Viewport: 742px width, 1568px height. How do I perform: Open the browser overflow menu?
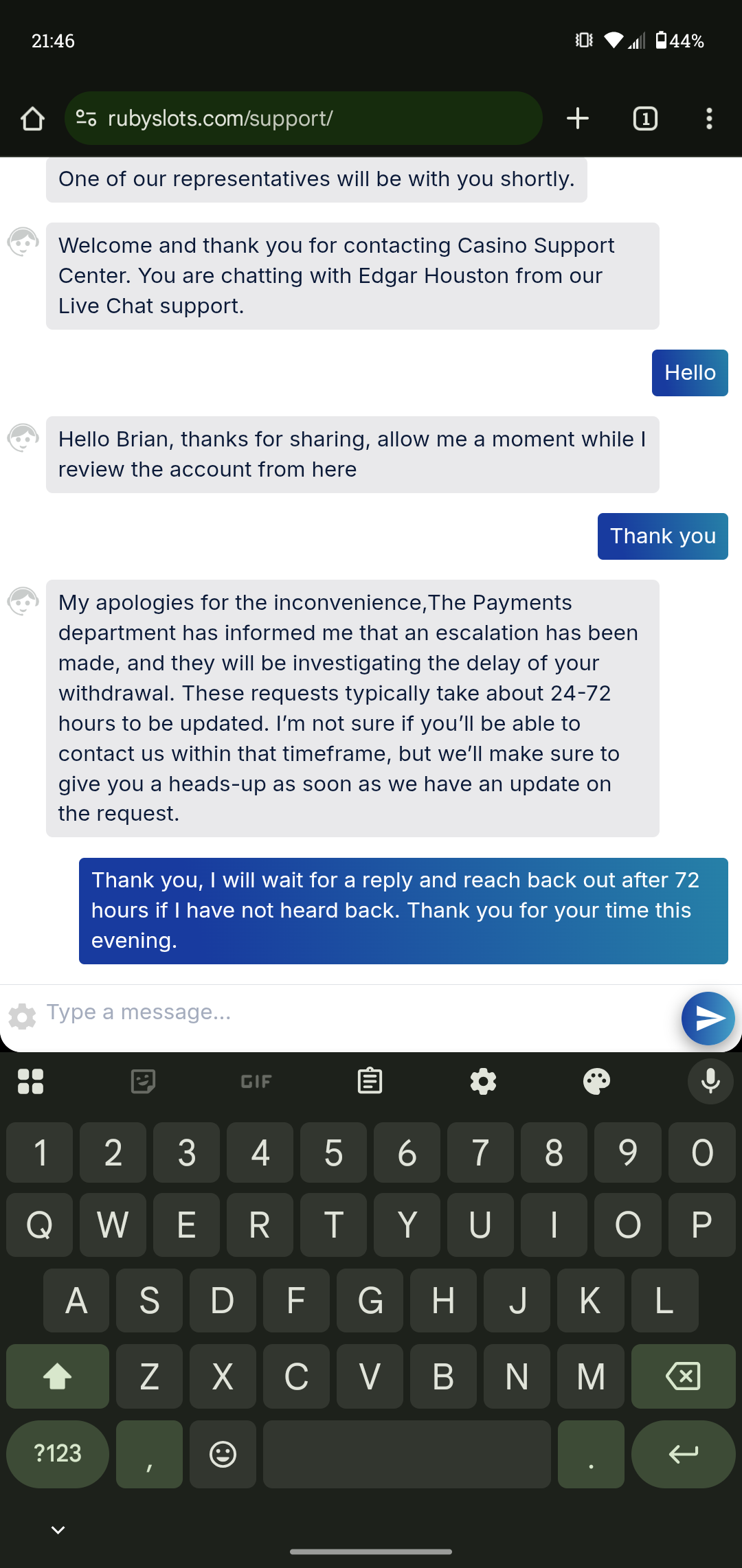coord(709,118)
